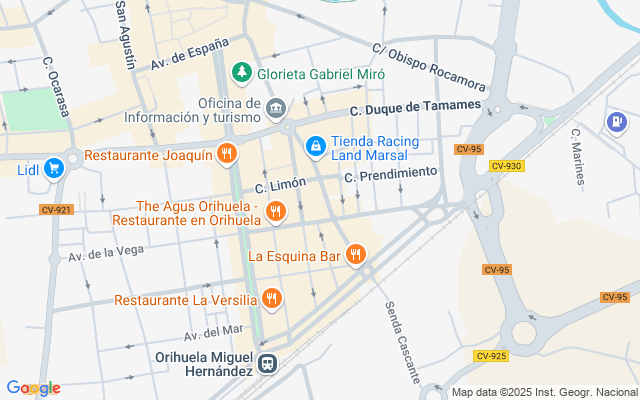Tap the Tienda Racing Land Marsal pin

tap(316, 147)
